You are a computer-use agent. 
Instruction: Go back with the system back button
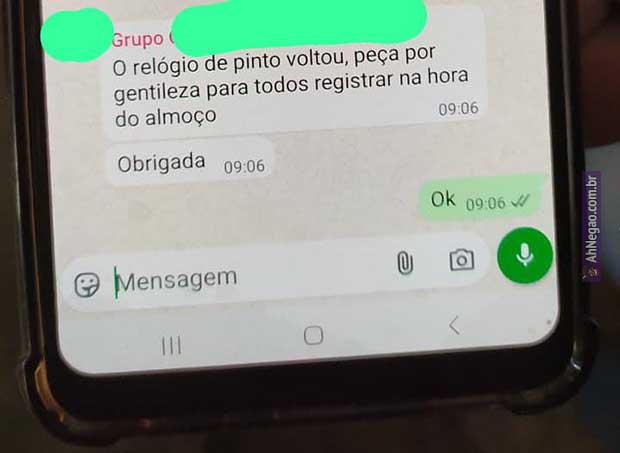tap(454, 325)
